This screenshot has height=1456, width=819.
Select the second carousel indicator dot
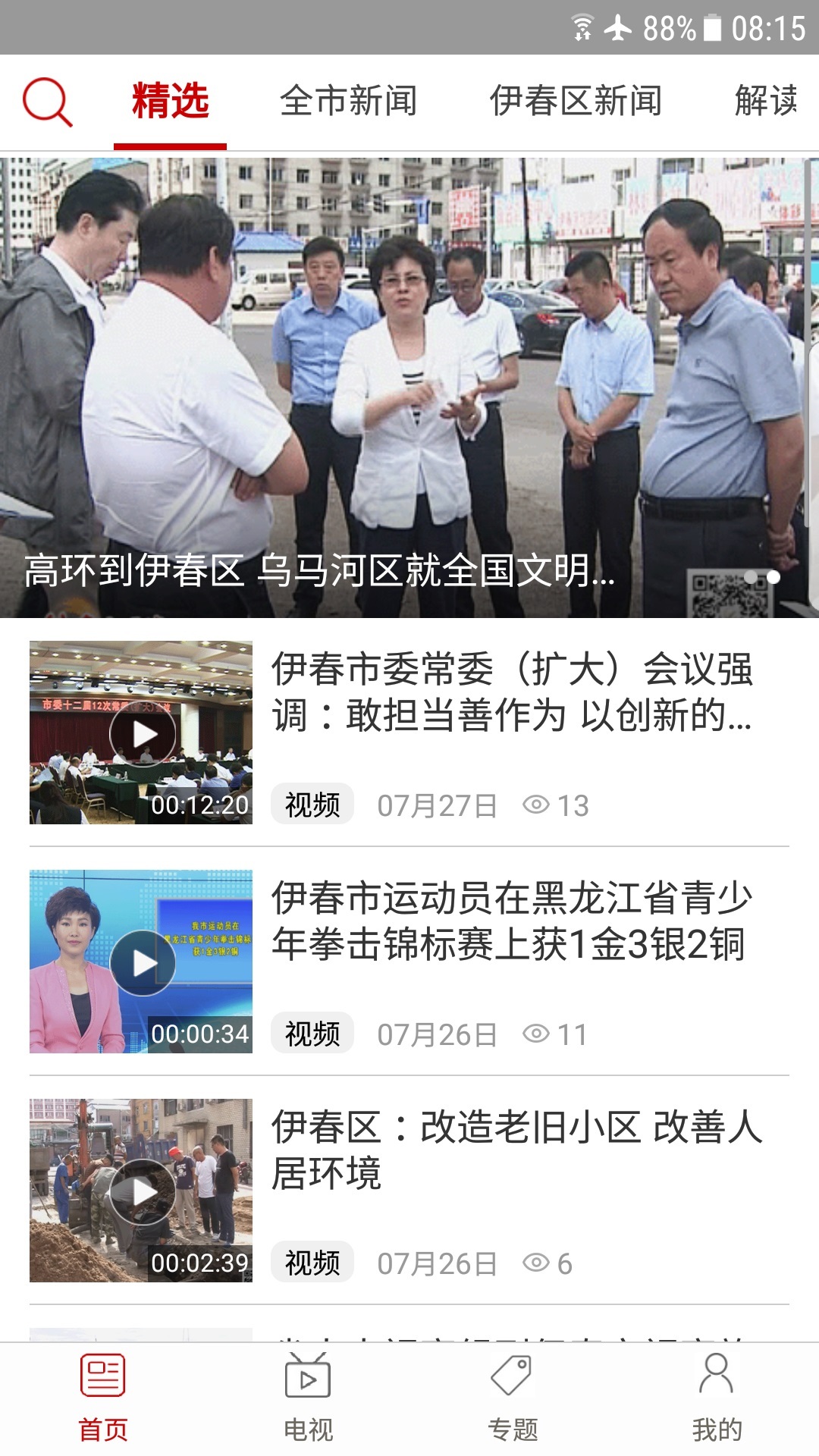pyautogui.click(x=773, y=576)
